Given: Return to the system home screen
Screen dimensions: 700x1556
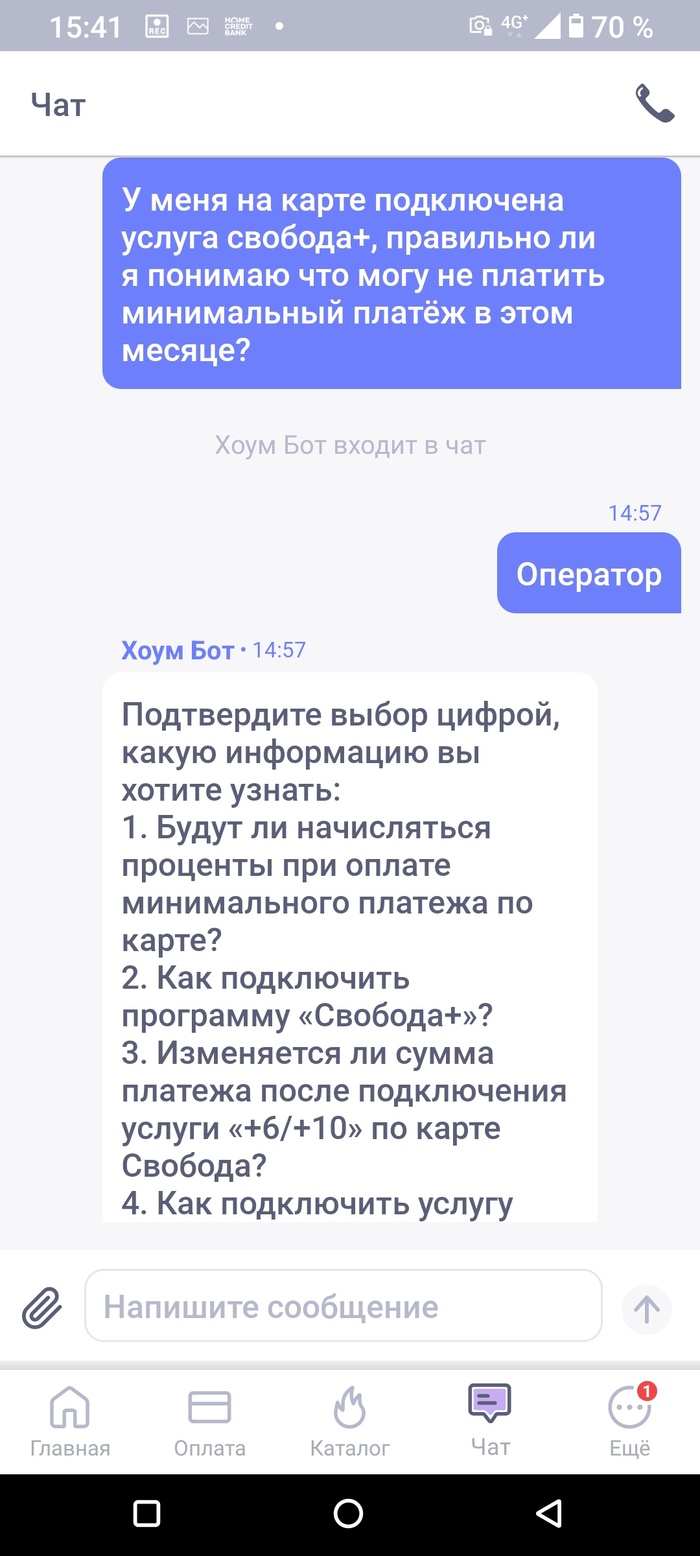Looking at the screenshot, I should (348, 1514).
